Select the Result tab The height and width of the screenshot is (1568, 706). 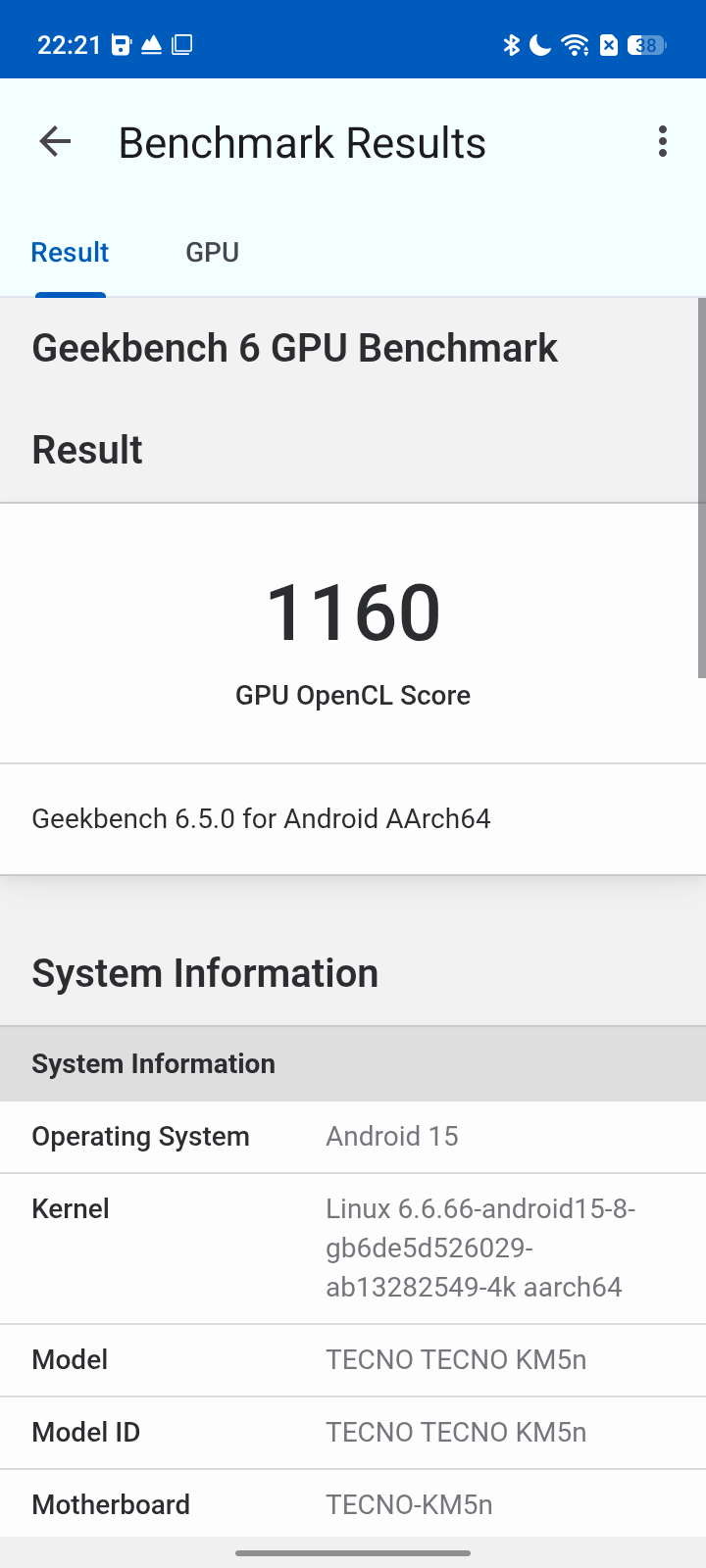coord(70,253)
